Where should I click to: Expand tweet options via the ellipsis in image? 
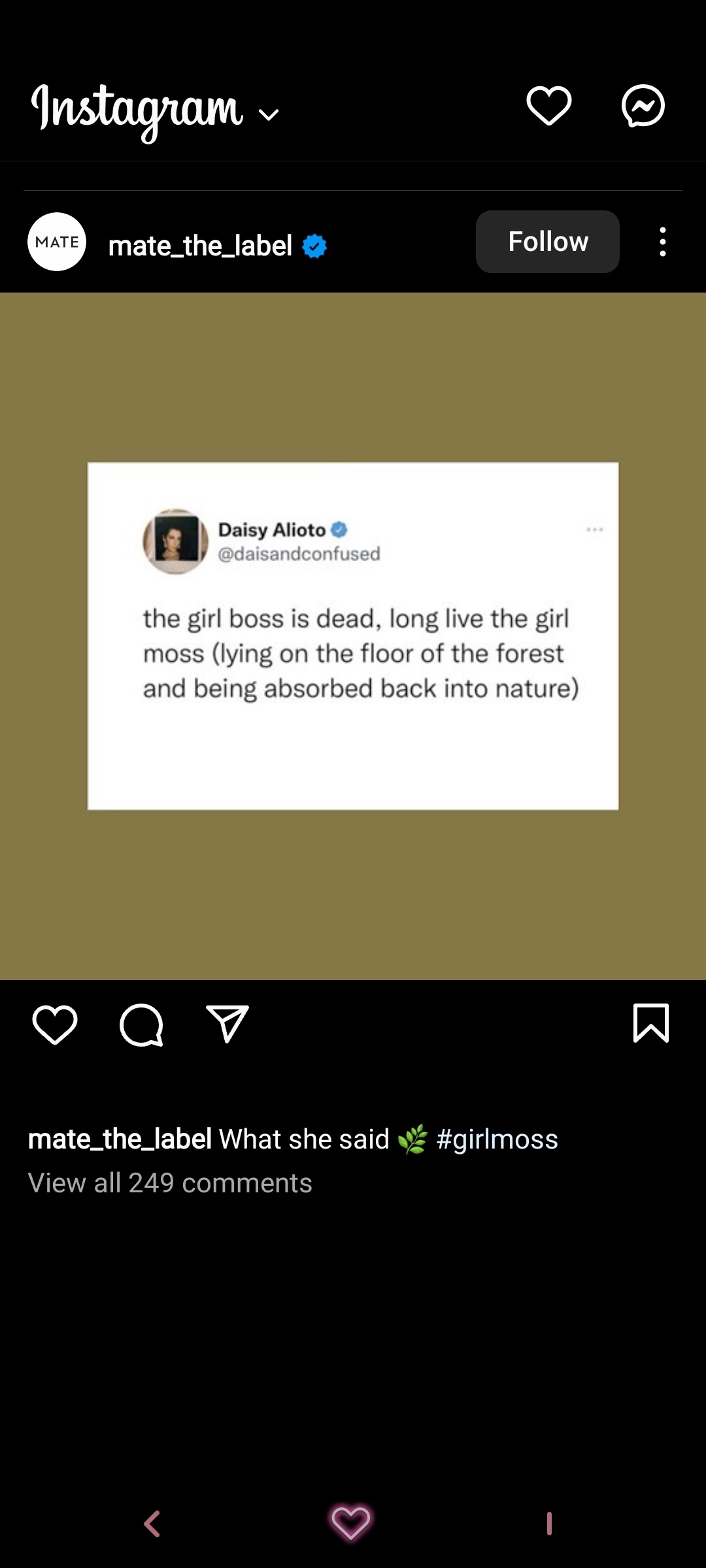[594, 531]
